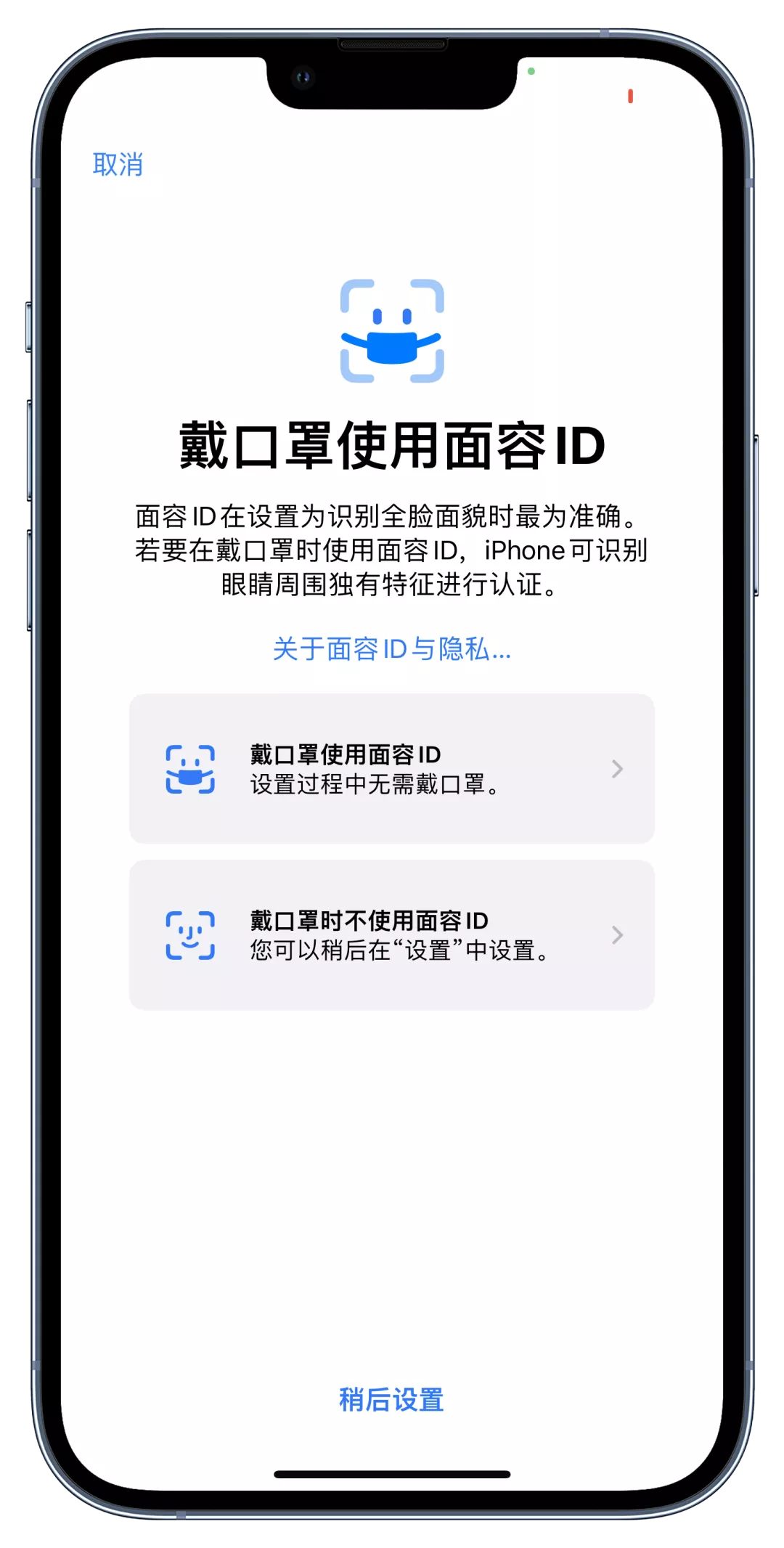784x1548 pixels.
Task: Tap 取消 to cancel setup
Action: click(x=118, y=165)
